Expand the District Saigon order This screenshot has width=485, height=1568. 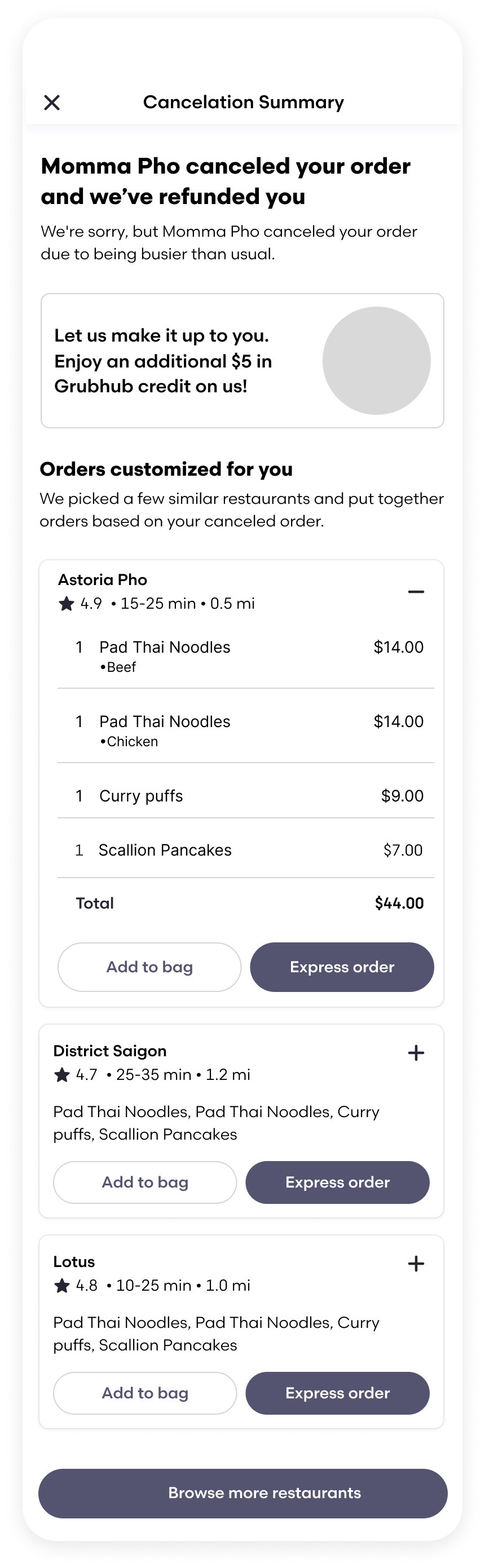point(416,1053)
